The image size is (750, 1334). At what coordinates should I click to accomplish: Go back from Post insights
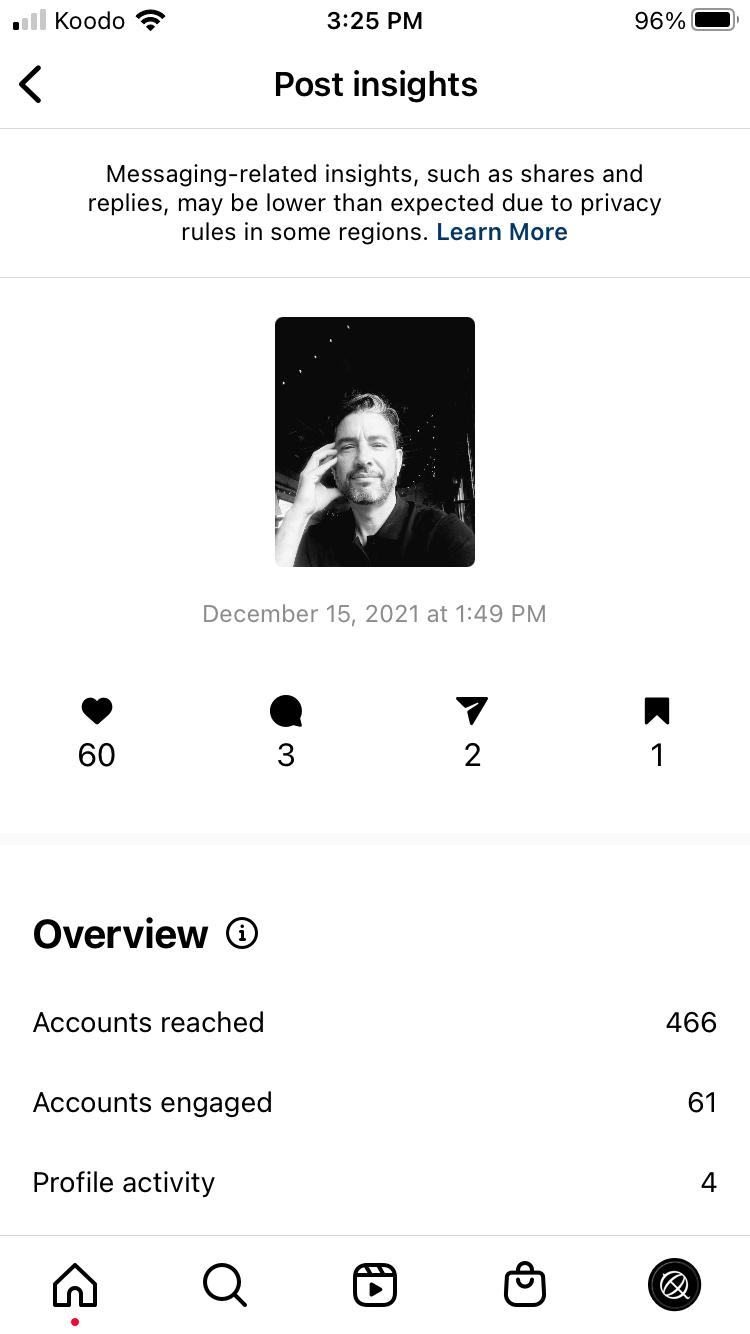pos(31,85)
